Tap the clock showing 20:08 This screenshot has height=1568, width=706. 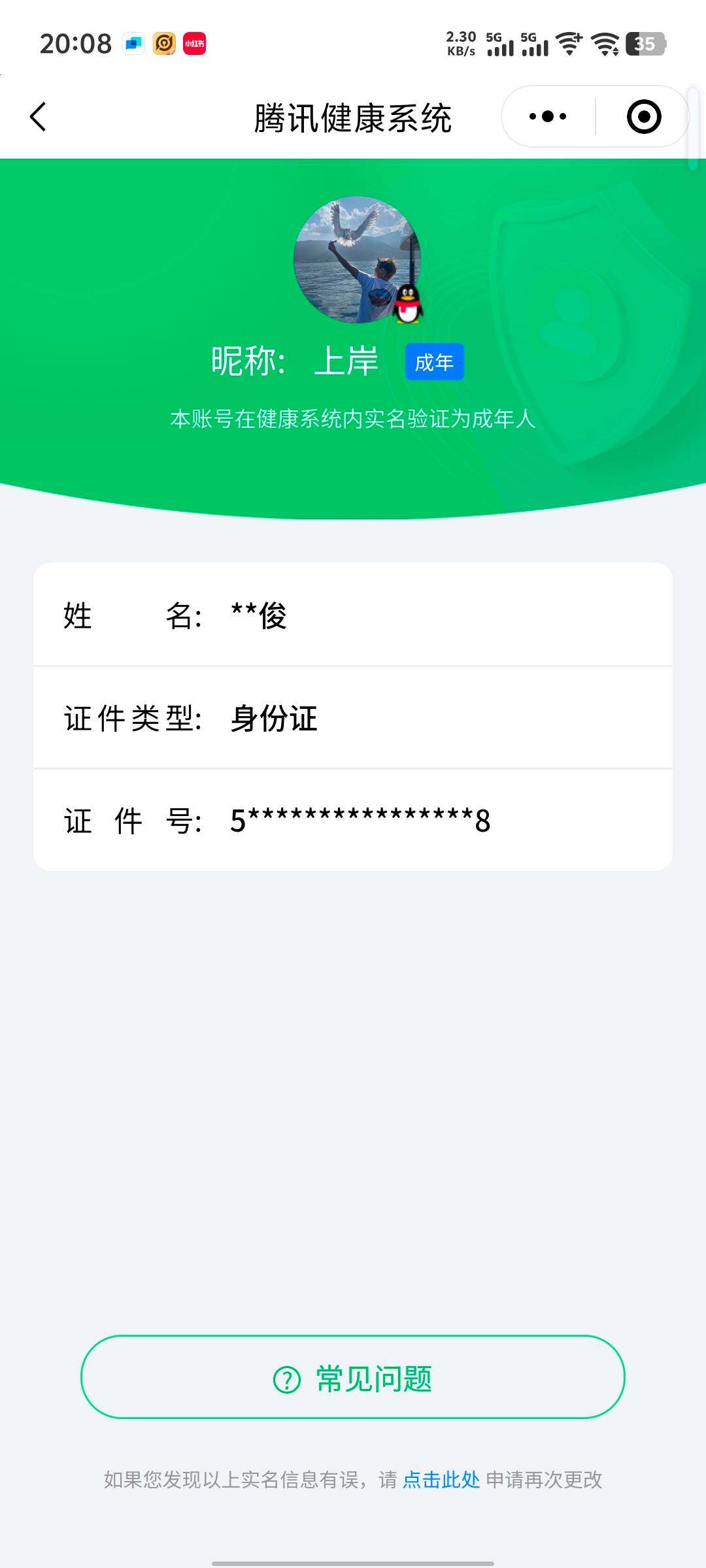click(74, 43)
